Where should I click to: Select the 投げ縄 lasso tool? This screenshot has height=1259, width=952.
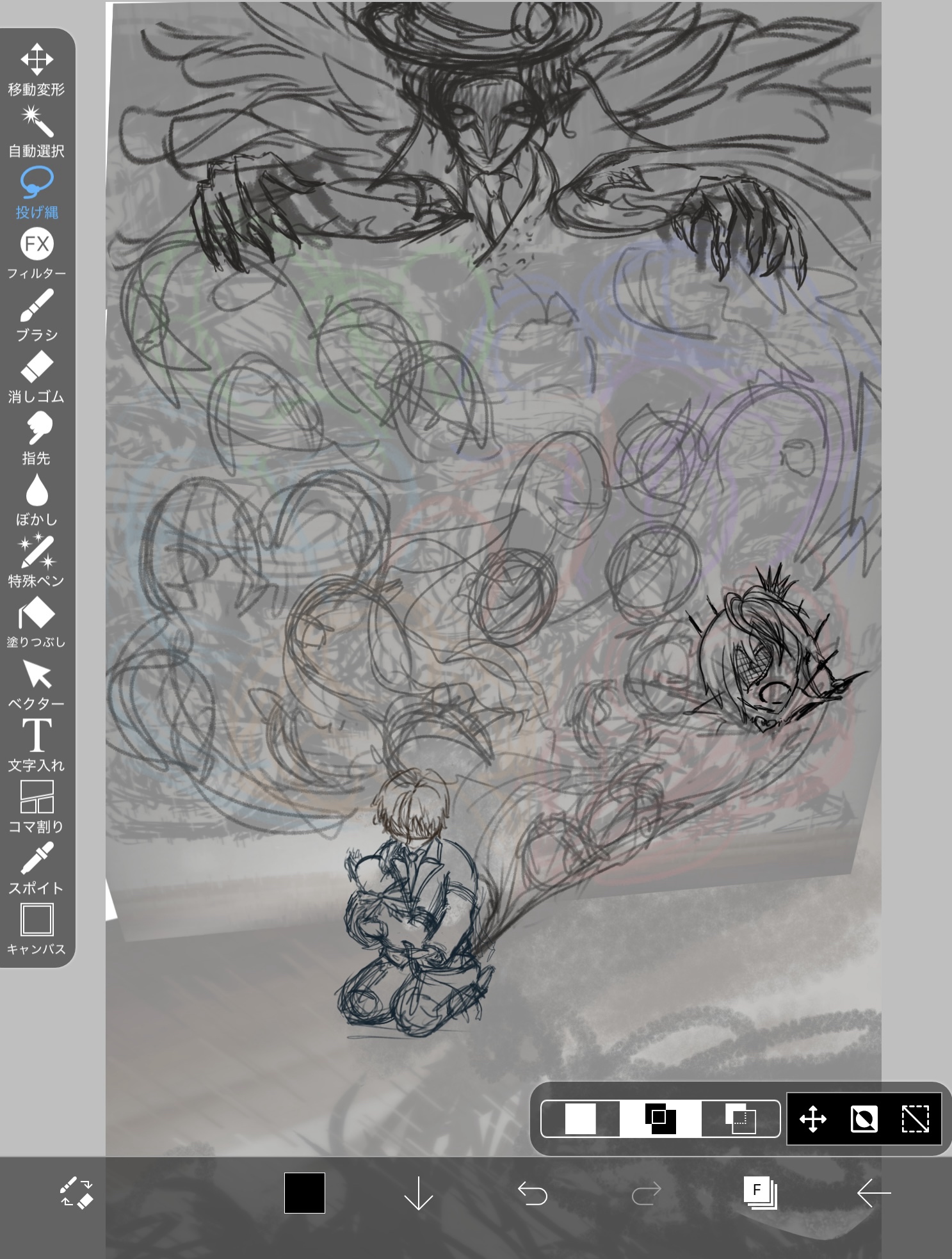tap(36, 193)
